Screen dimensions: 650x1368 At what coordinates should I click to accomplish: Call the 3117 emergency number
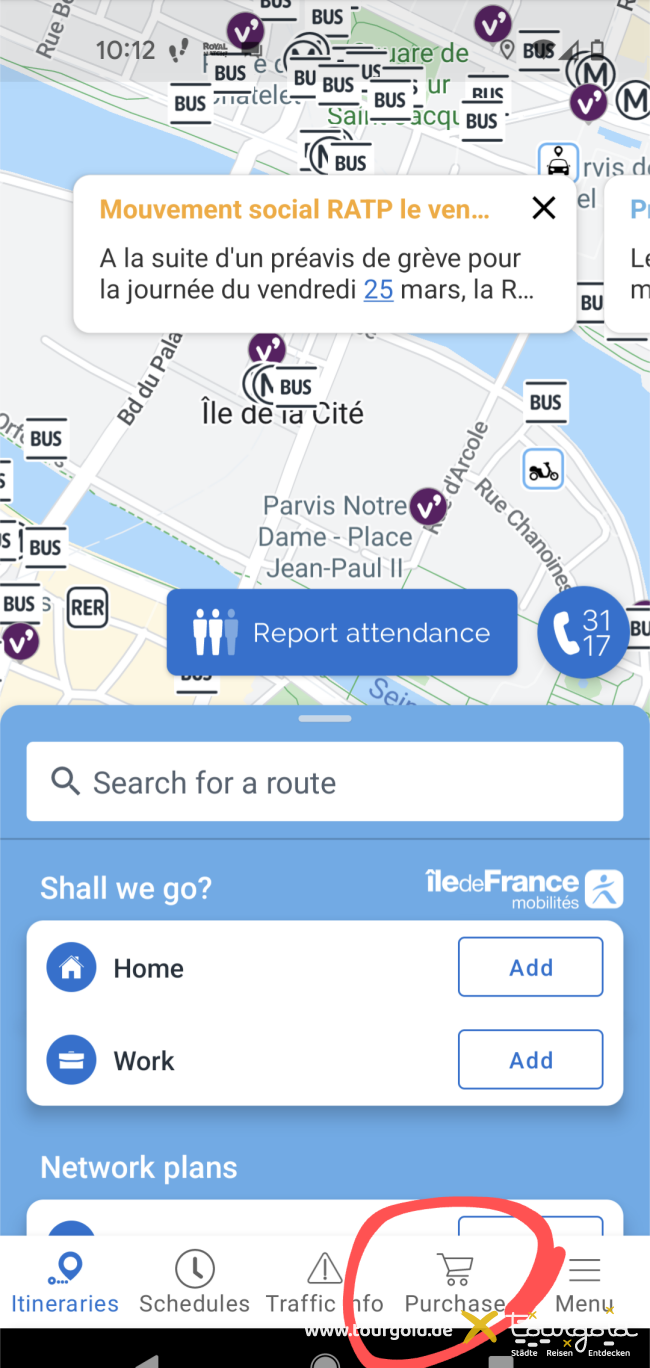pyautogui.click(x=583, y=632)
